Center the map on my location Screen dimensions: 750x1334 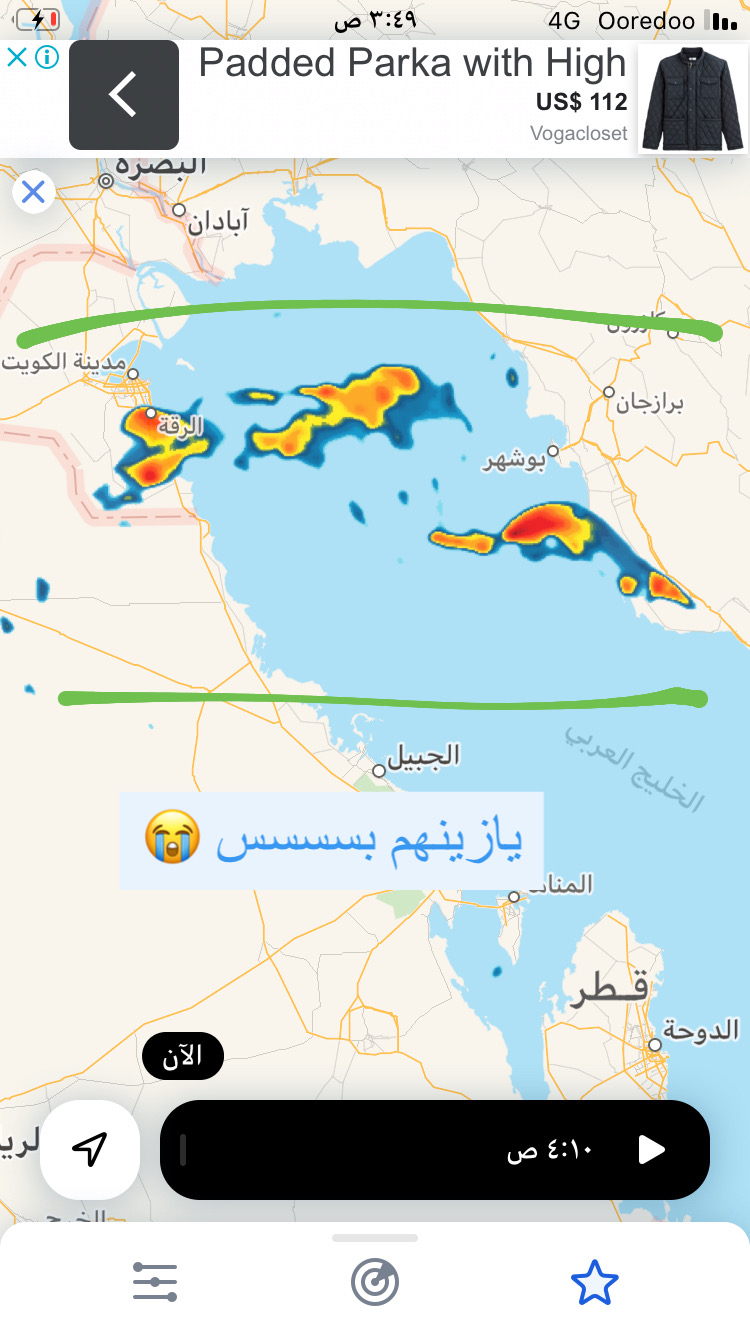[90, 1150]
